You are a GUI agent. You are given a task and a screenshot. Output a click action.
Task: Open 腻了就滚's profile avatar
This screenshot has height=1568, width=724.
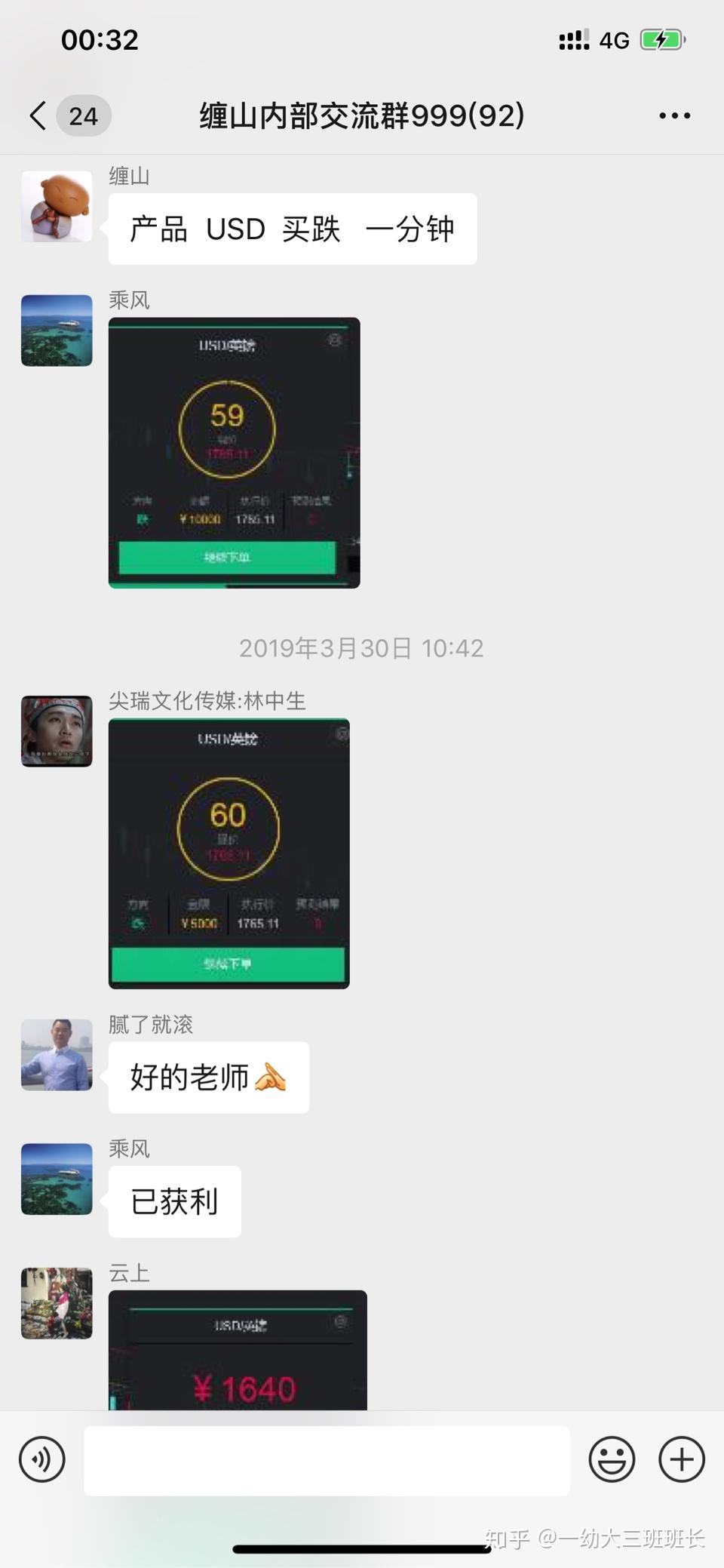(57, 1055)
